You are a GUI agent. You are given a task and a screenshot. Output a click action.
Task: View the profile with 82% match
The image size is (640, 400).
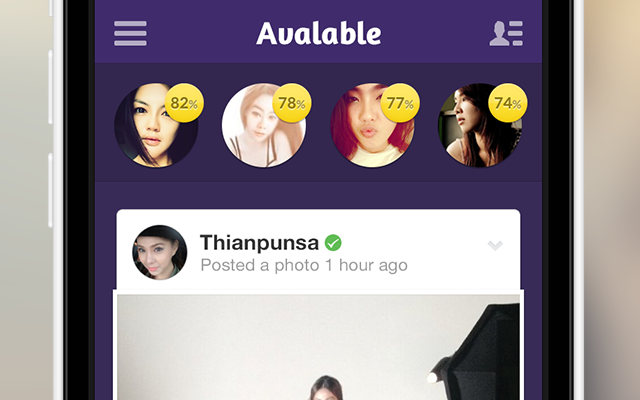point(155,125)
